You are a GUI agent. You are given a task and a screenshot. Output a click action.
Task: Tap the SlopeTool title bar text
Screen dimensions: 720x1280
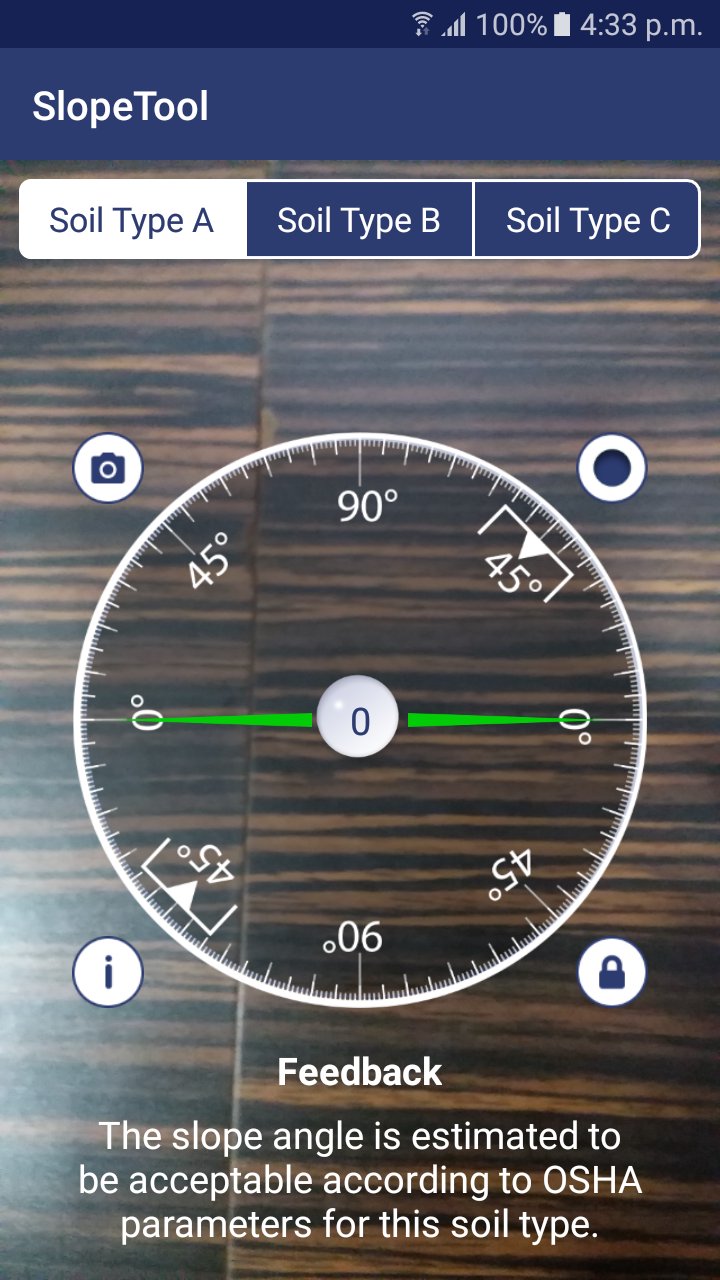click(x=122, y=105)
